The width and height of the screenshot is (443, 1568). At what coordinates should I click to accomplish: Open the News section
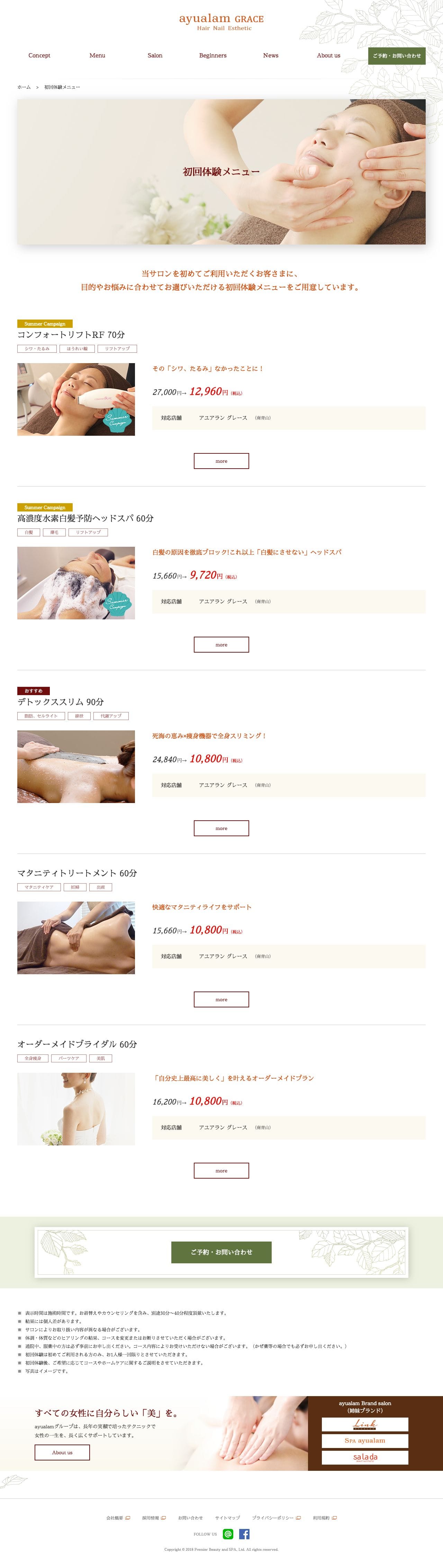coord(271,55)
